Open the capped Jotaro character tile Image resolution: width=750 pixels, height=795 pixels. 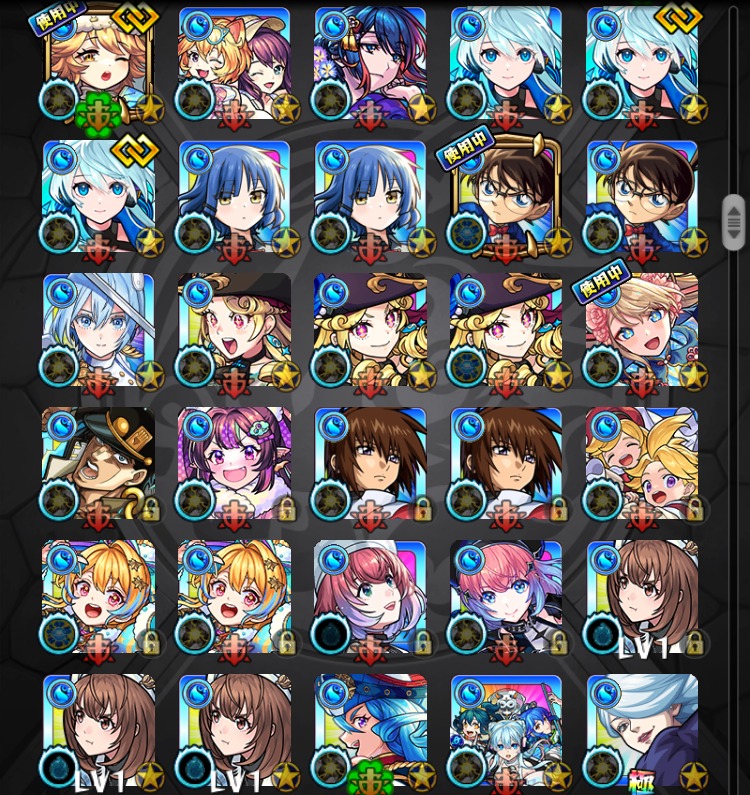pos(99,463)
